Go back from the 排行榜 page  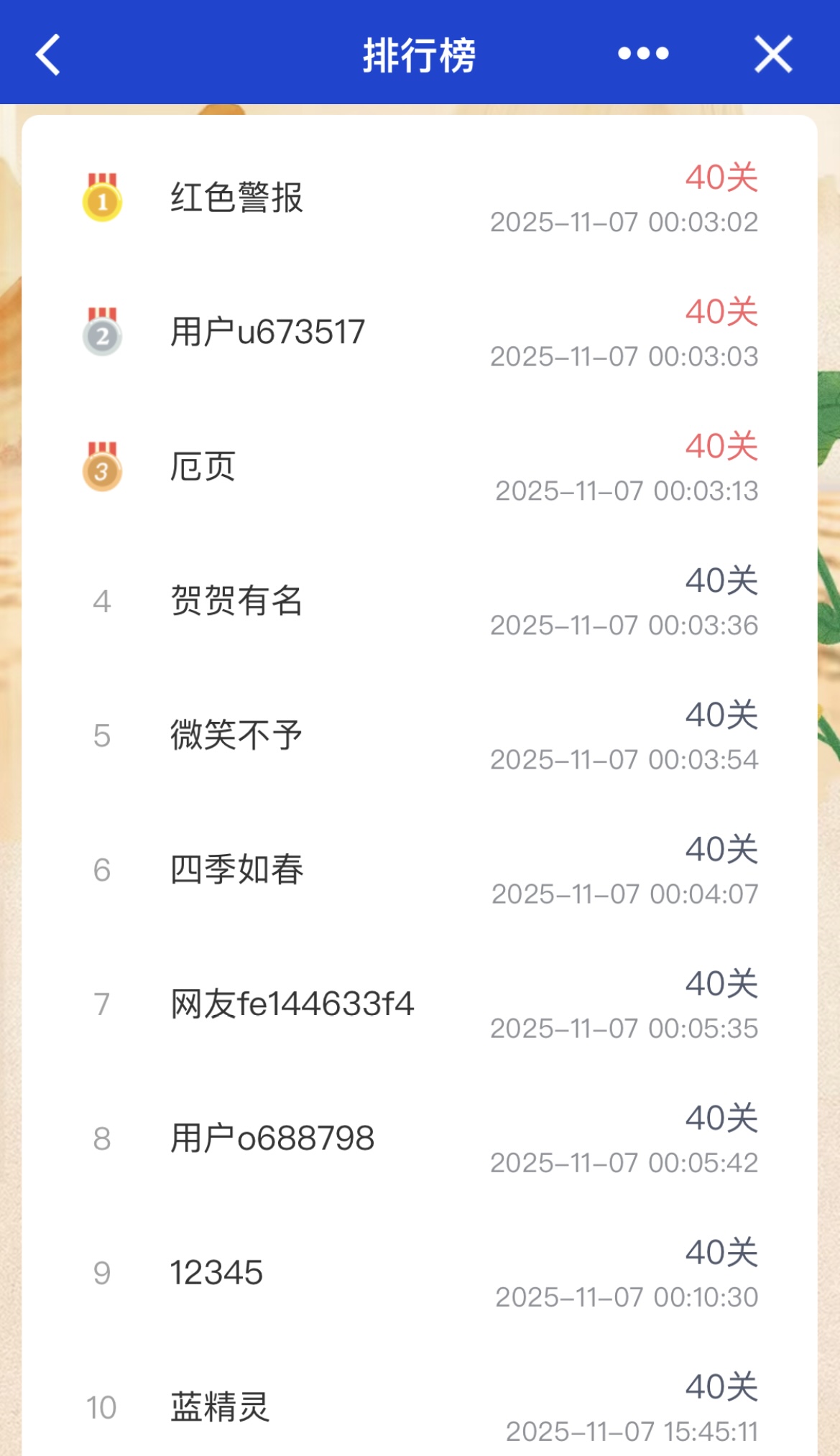48,55
